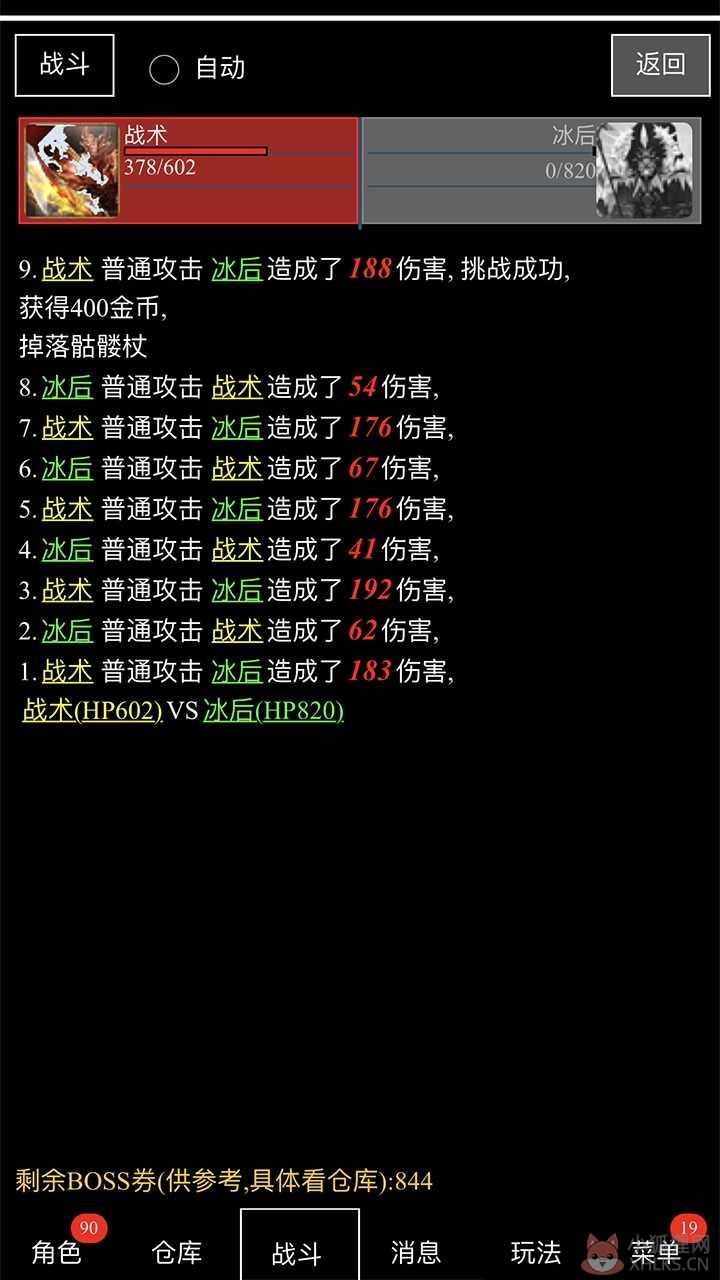The width and height of the screenshot is (720, 1280).
Task: Tap the 战斗 button at the top
Action: click(x=65, y=65)
